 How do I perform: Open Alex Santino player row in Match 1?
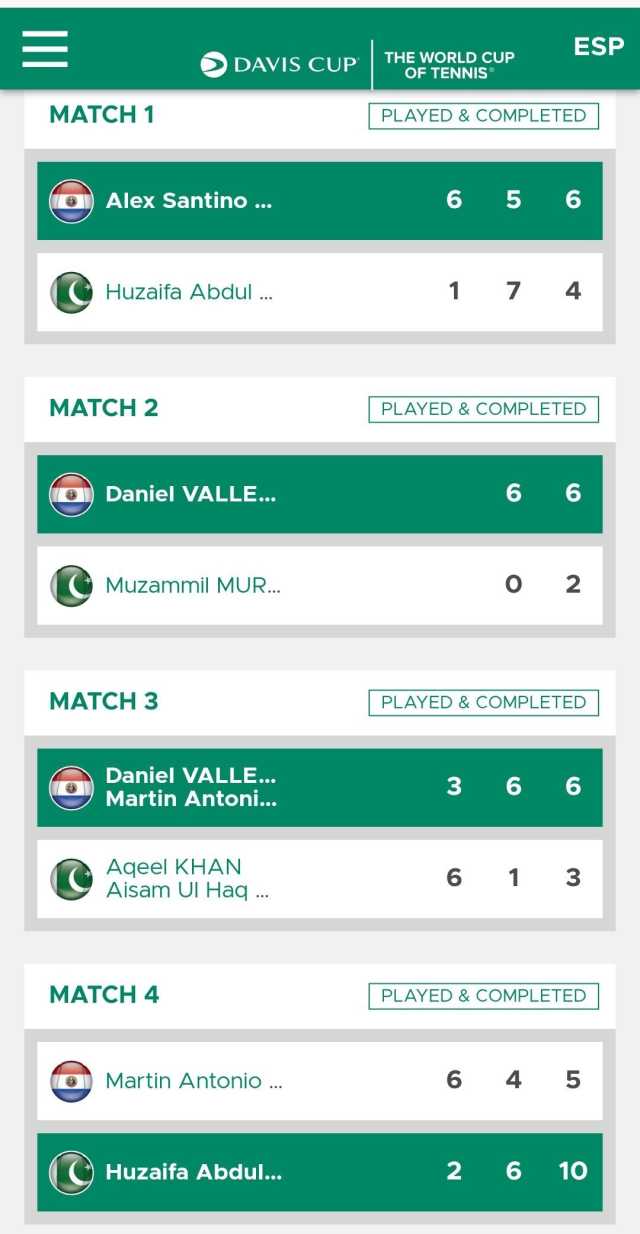[x=320, y=200]
